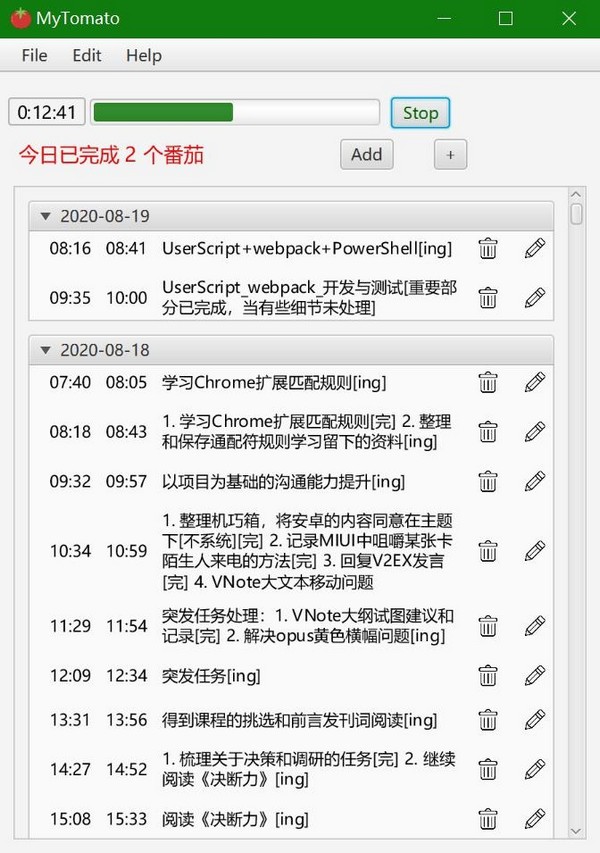The image size is (600, 853).
Task: Edit the 14:27 梳理关于决策 entry
Action: [x=535, y=769]
